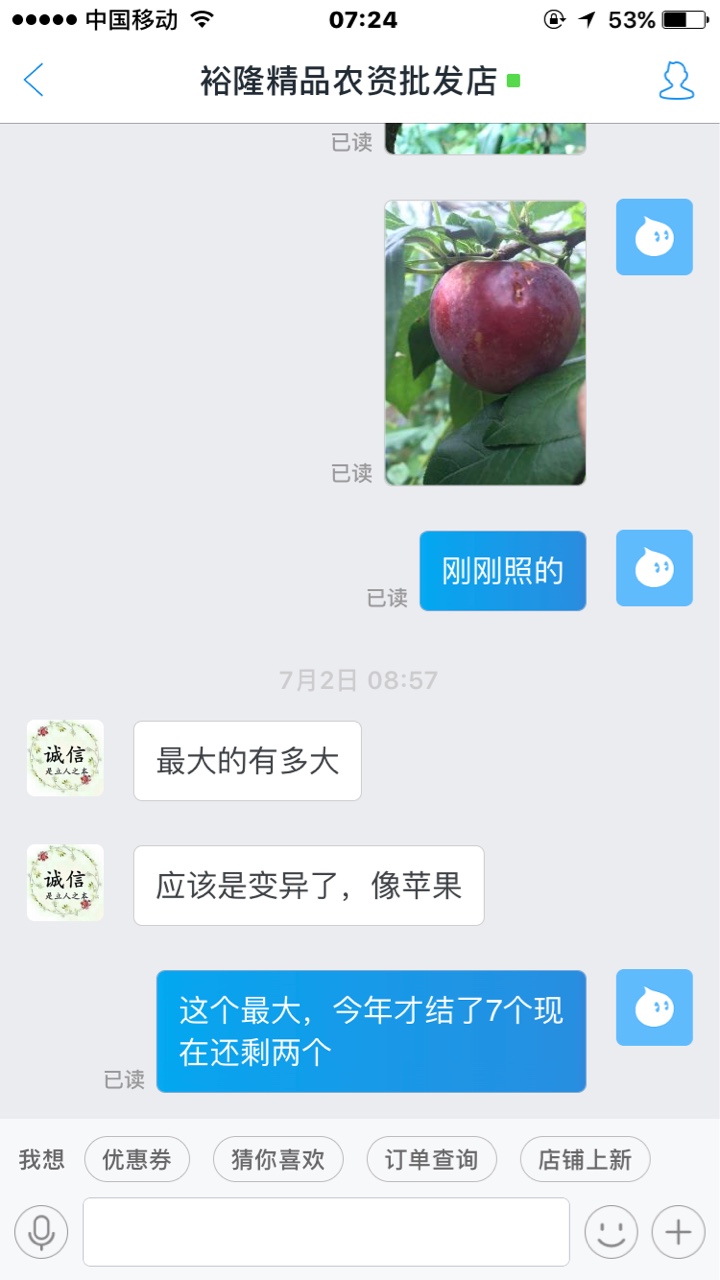This screenshot has height=1280, width=720.
Task: Tap the 优惠券 chip
Action: click(136, 1160)
